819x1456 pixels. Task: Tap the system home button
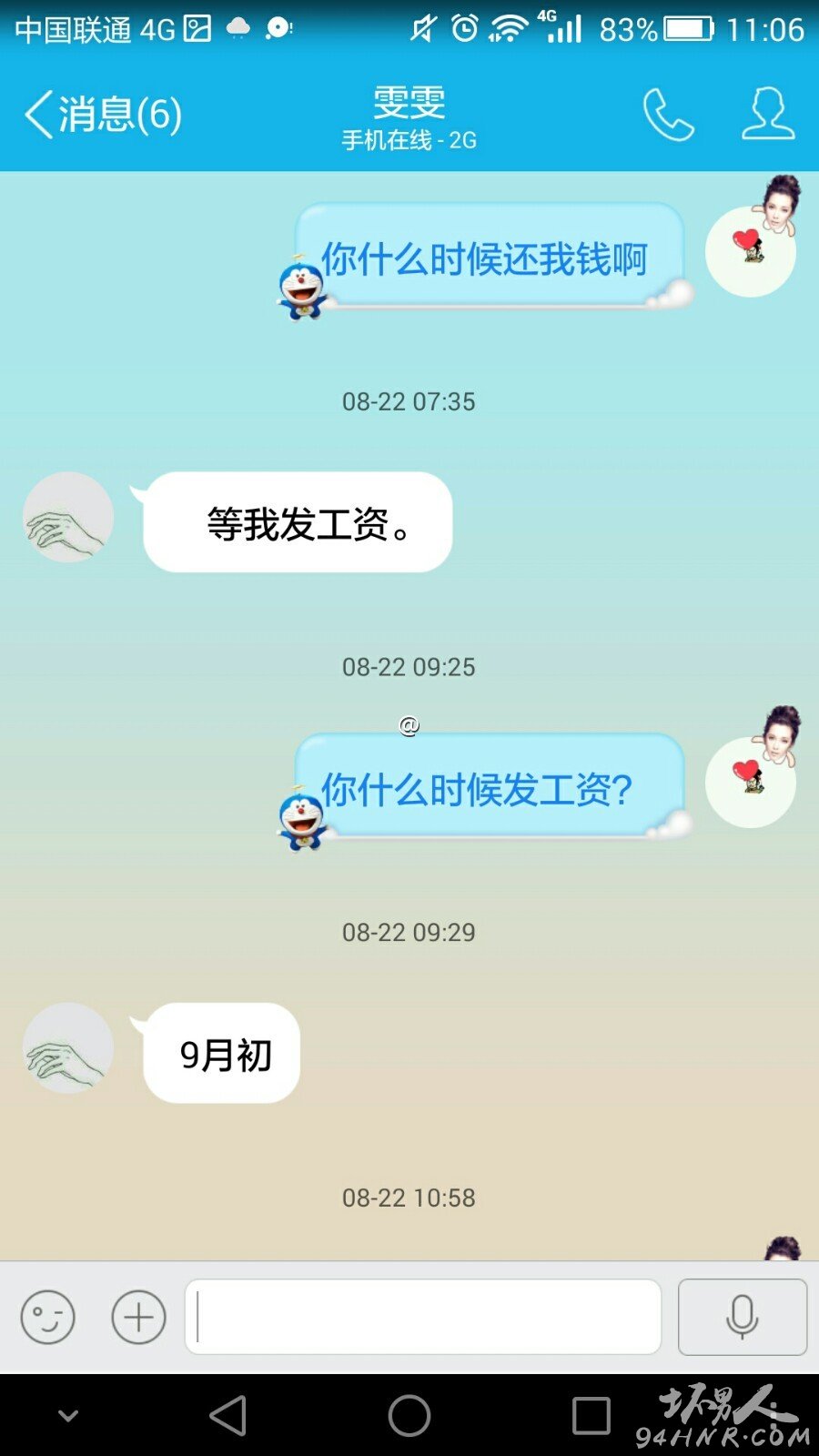coord(409,1416)
